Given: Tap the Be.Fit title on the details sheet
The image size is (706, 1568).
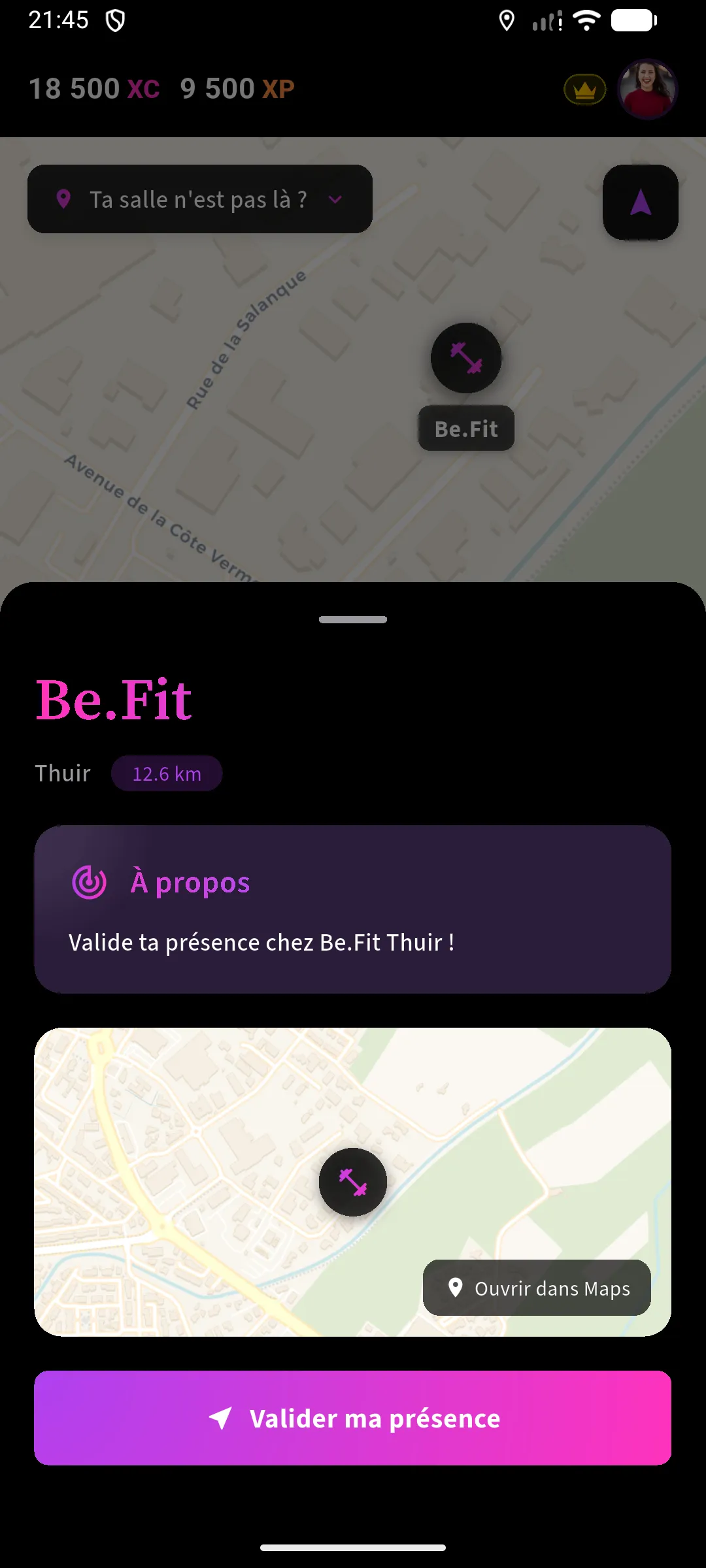Looking at the screenshot, I should pyautogui.click(x=112, y=700).
